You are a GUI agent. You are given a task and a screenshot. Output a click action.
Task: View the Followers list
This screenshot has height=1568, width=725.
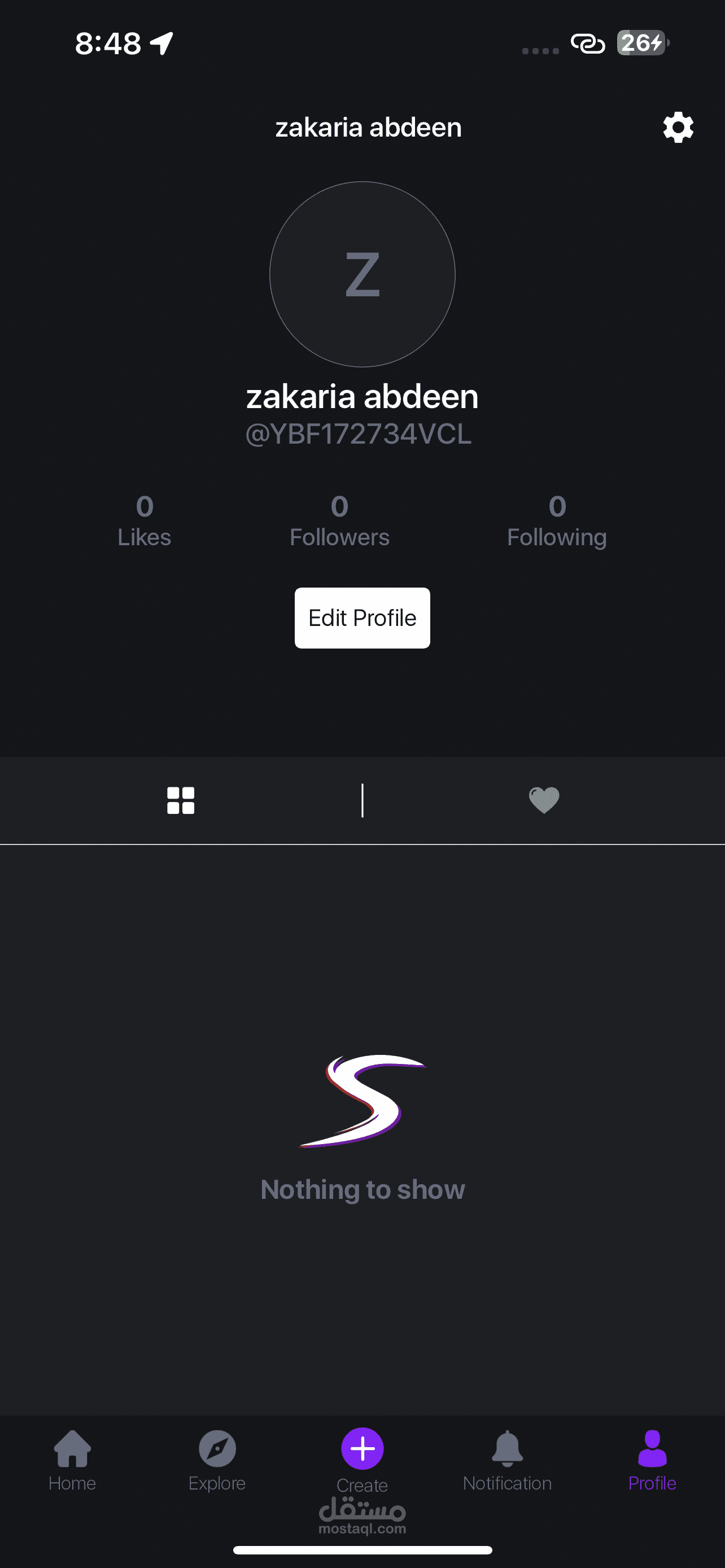click(x=340, y=522)
